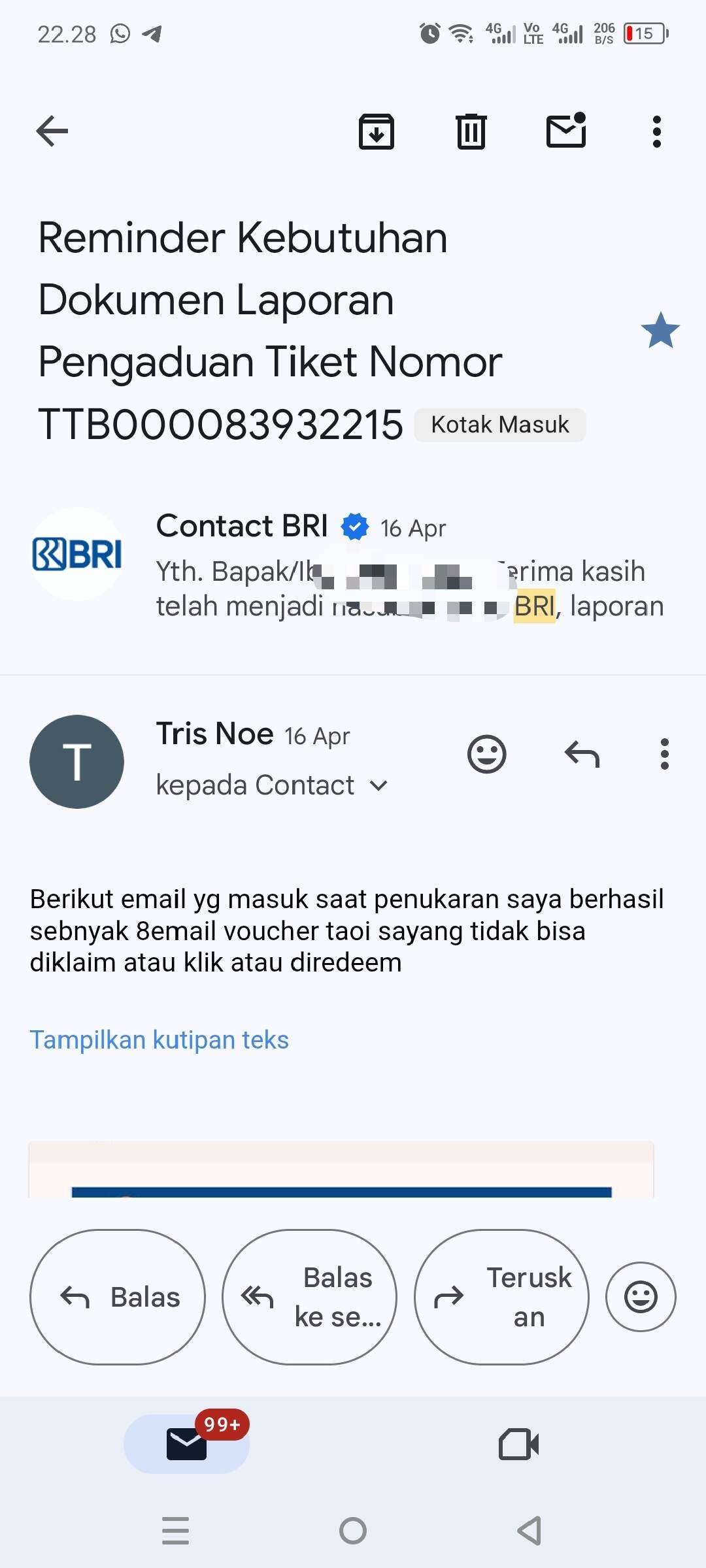Reply using arrow beside Tris Noe's message

(x=582, y=754)
